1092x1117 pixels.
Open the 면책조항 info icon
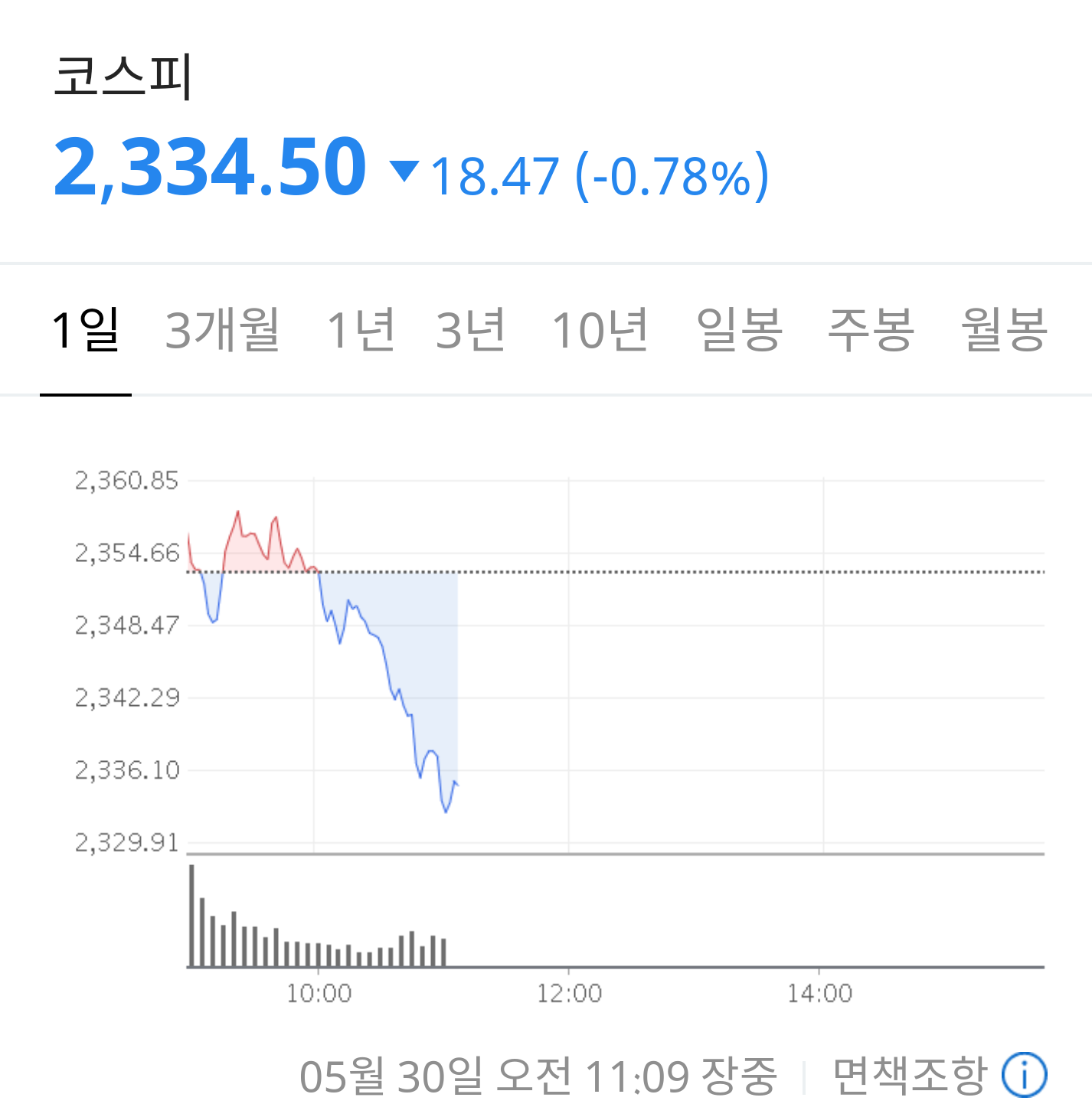(1024, 1075)
